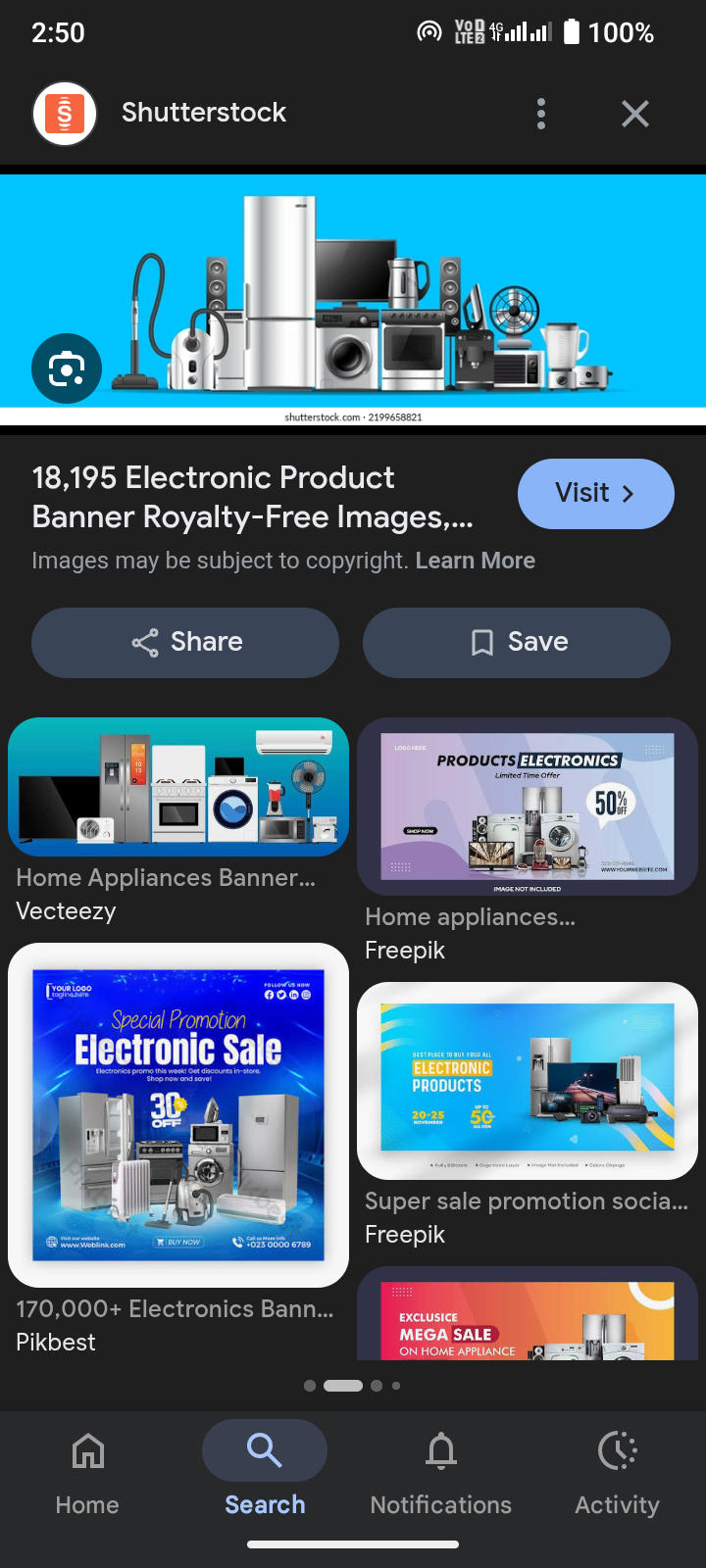706x1568 pixels.
Task: Open the three-dot overflow menu
Action: click(541, 114)
